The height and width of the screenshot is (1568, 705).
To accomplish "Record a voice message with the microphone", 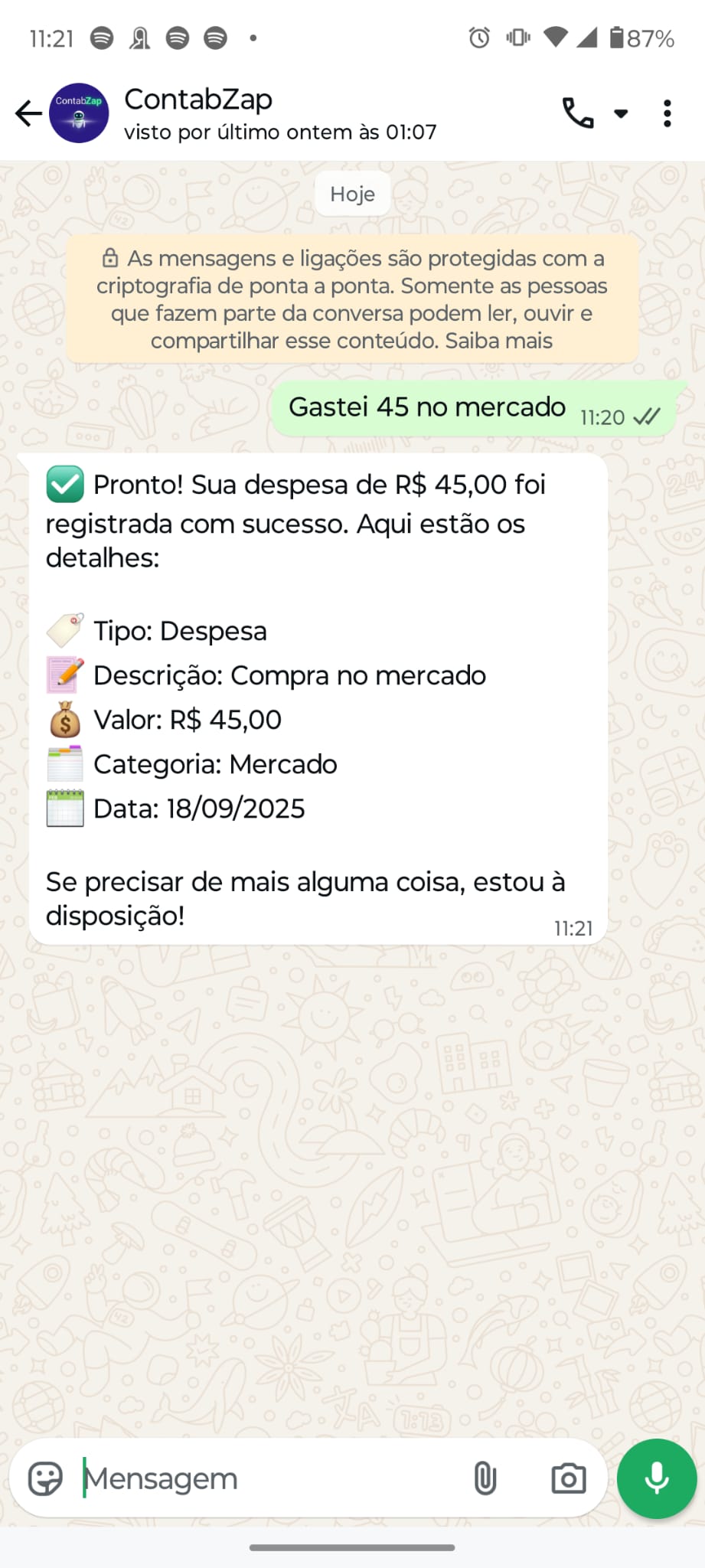I will [656, 1478].
